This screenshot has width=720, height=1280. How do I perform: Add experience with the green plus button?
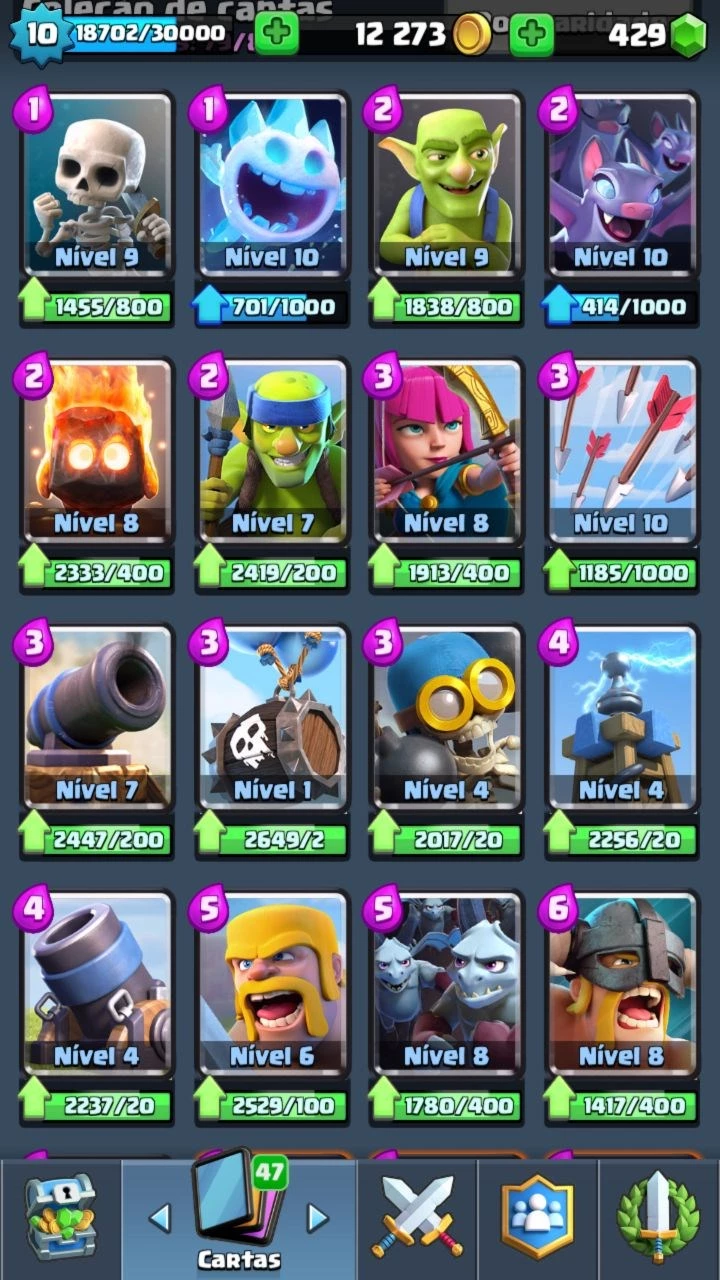click(x=277, y=35)
